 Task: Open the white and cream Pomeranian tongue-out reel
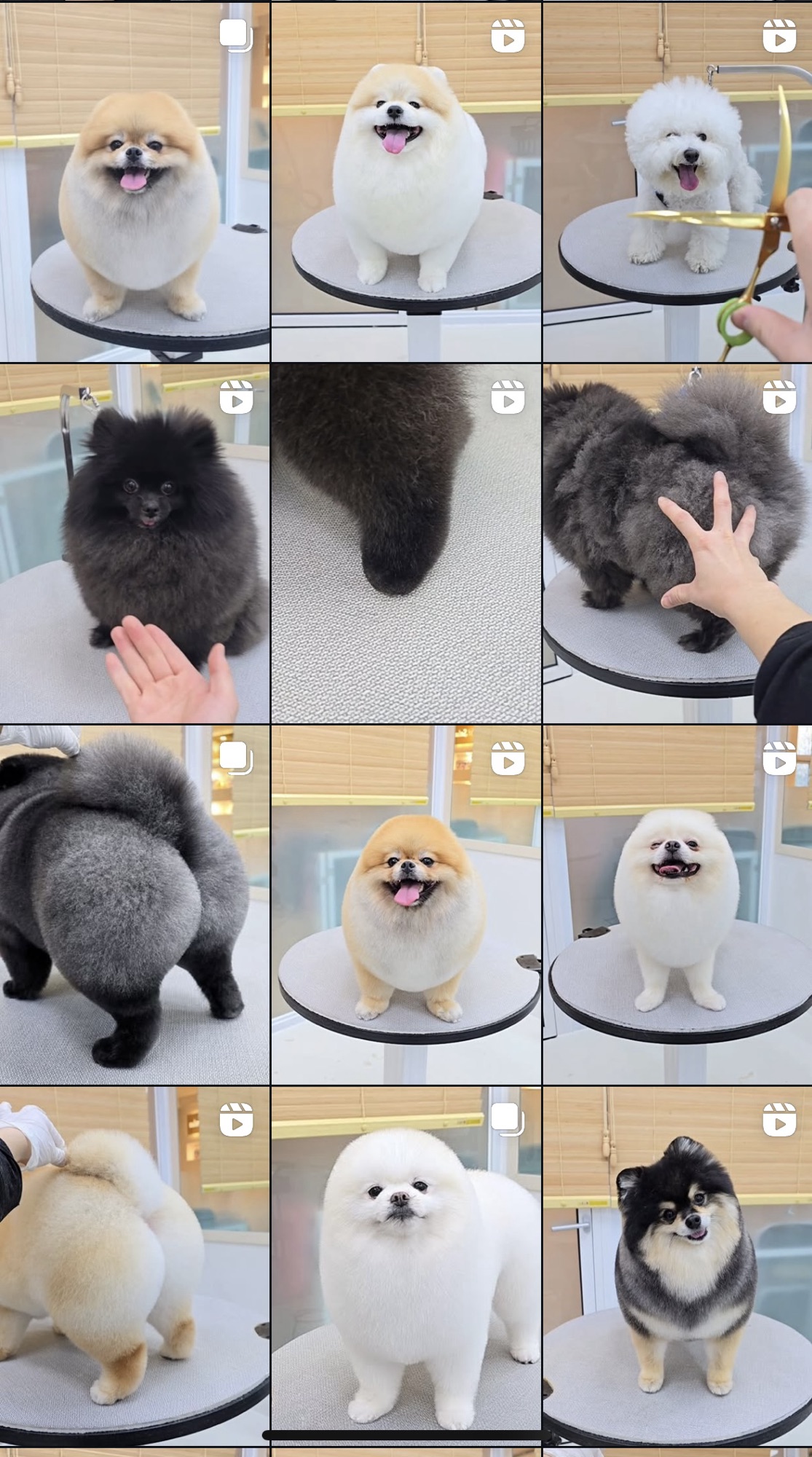tap(406, 182)
